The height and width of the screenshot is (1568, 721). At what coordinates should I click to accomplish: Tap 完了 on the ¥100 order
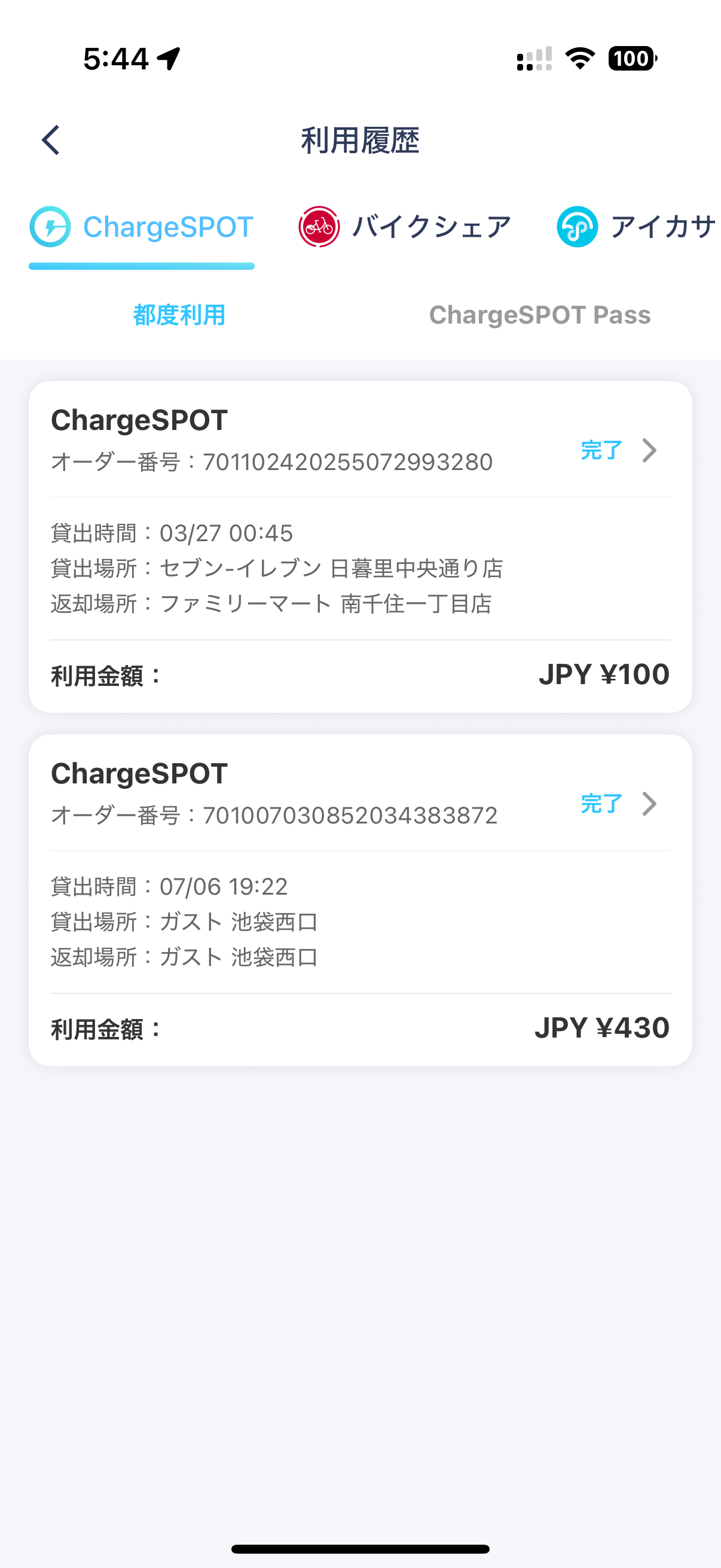(x=601, y=450)
